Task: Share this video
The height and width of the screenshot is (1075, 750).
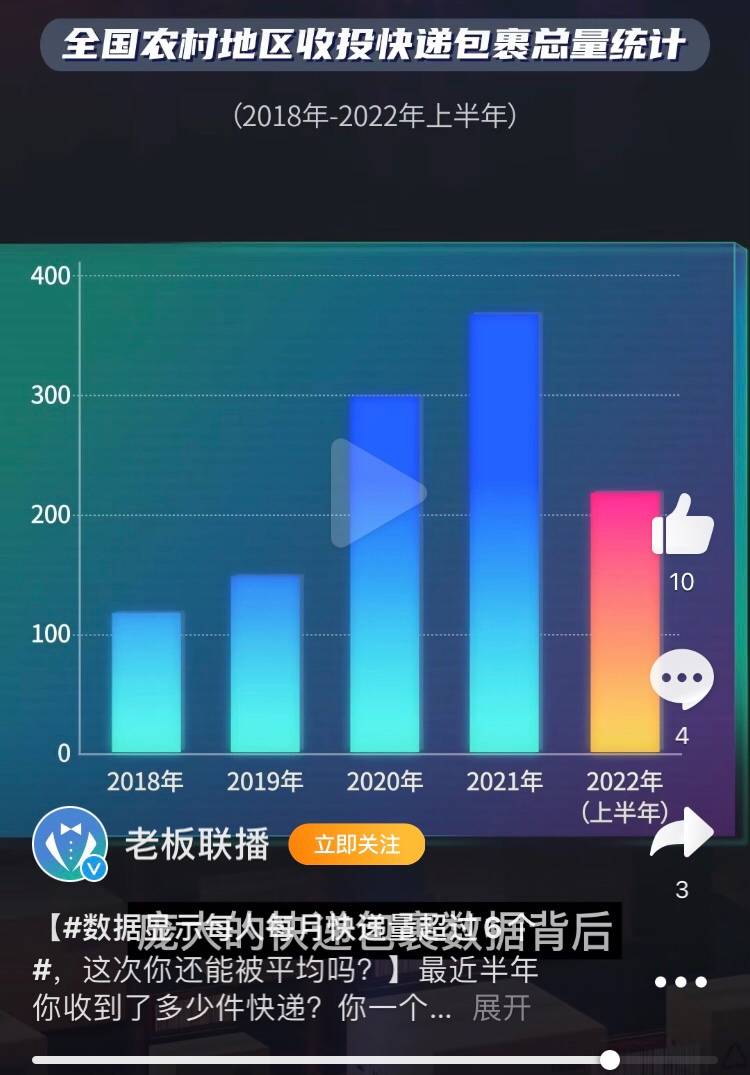Action: click(x=682, y=833)
